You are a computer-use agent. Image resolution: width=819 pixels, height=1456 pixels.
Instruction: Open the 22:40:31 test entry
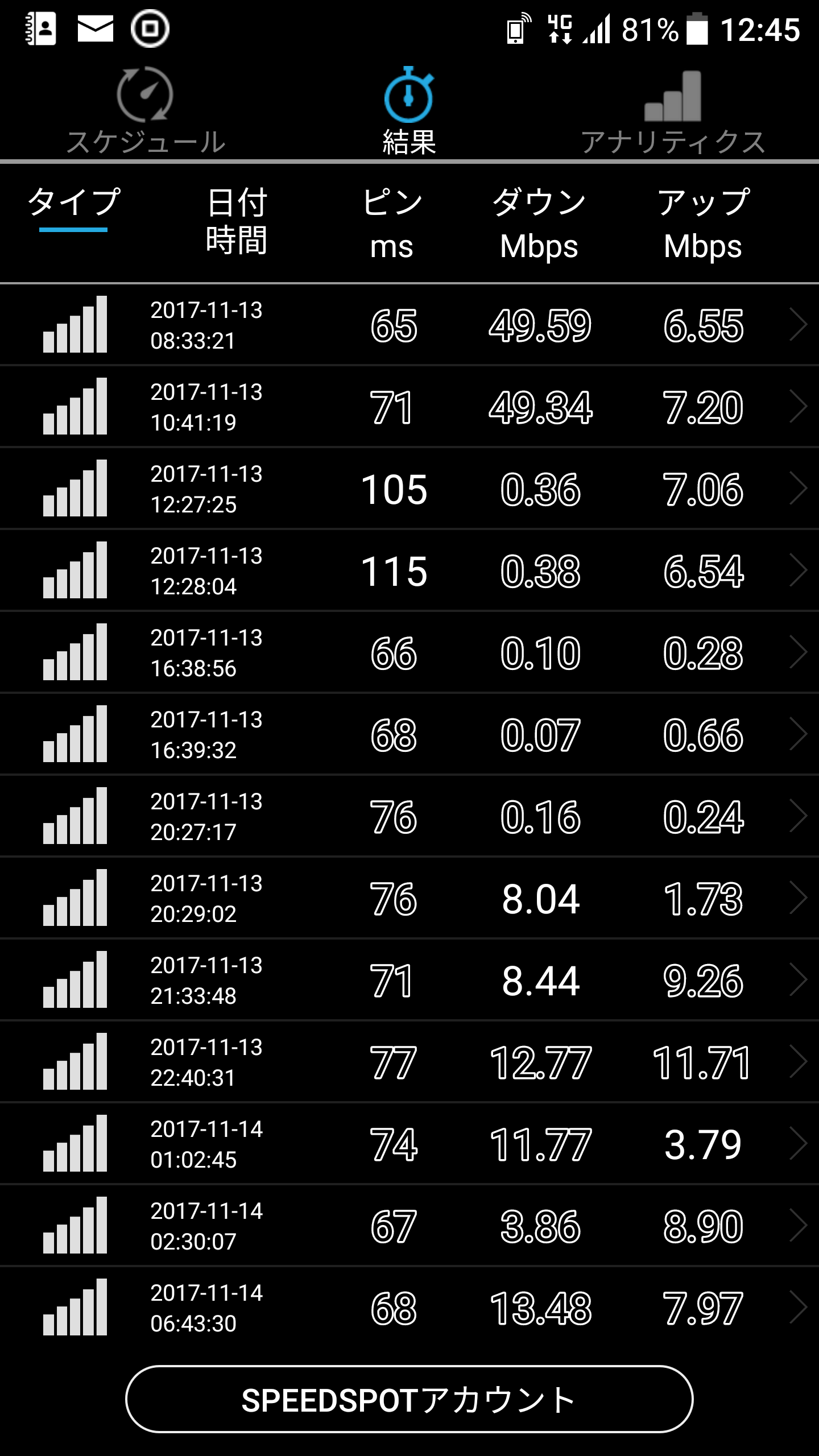(x=409, y=1062)
